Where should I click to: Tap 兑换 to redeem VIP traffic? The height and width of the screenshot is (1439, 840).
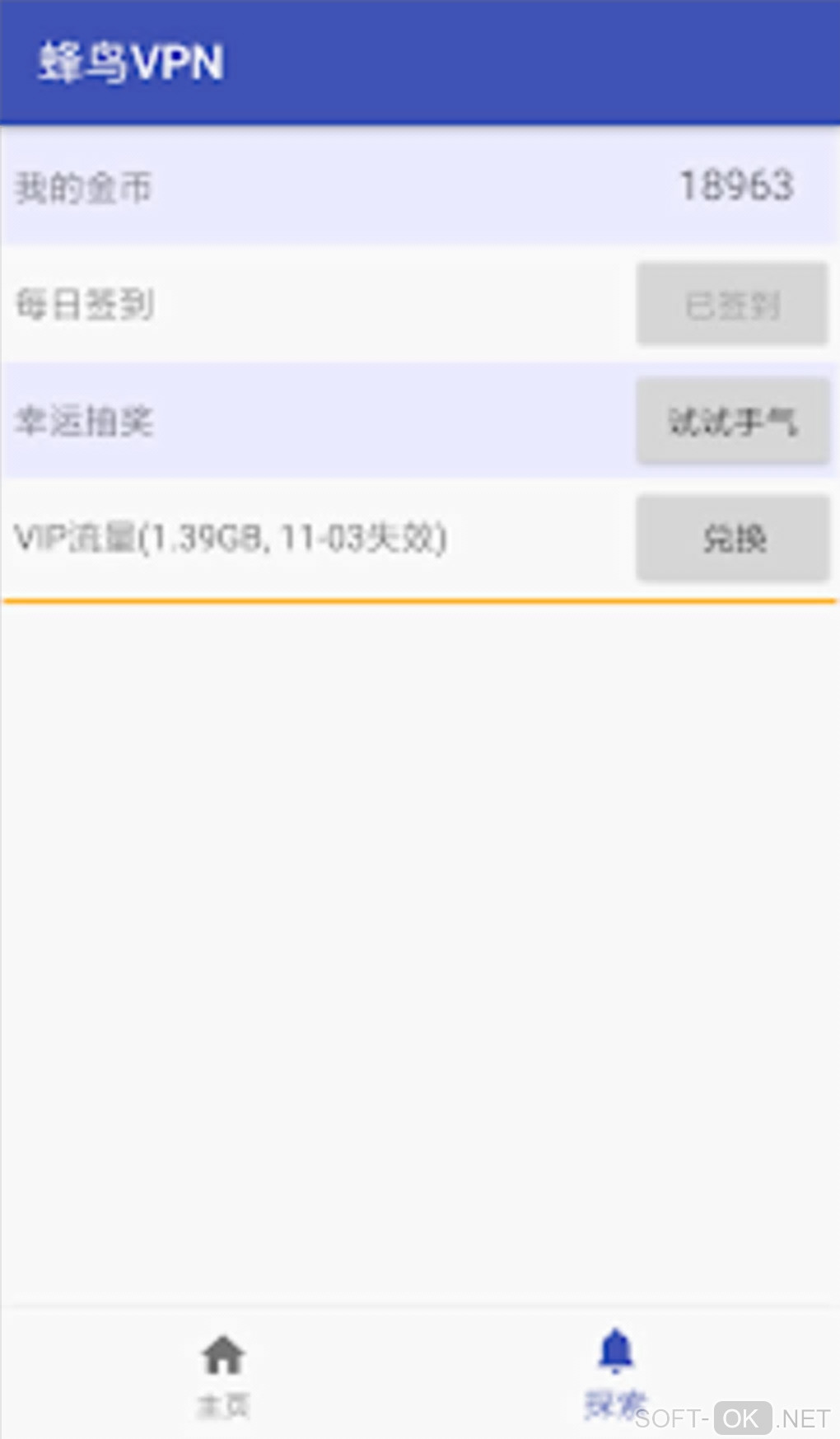(731, 538)
